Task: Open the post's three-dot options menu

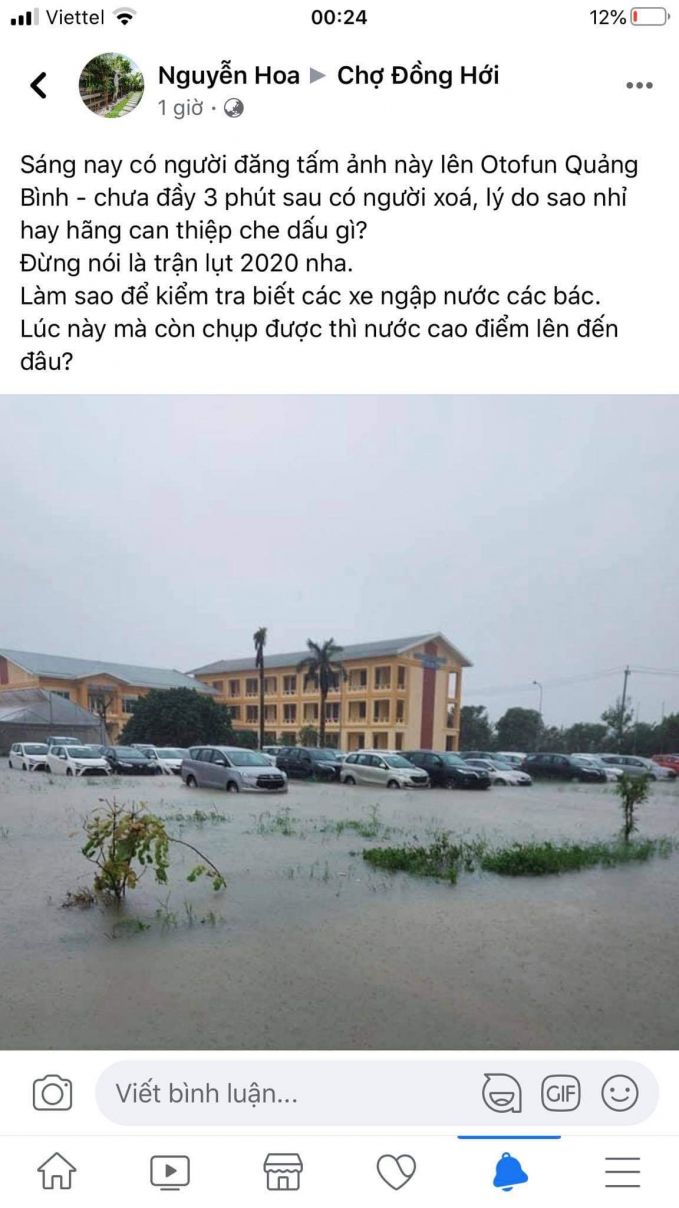Action: pos(639,86)
